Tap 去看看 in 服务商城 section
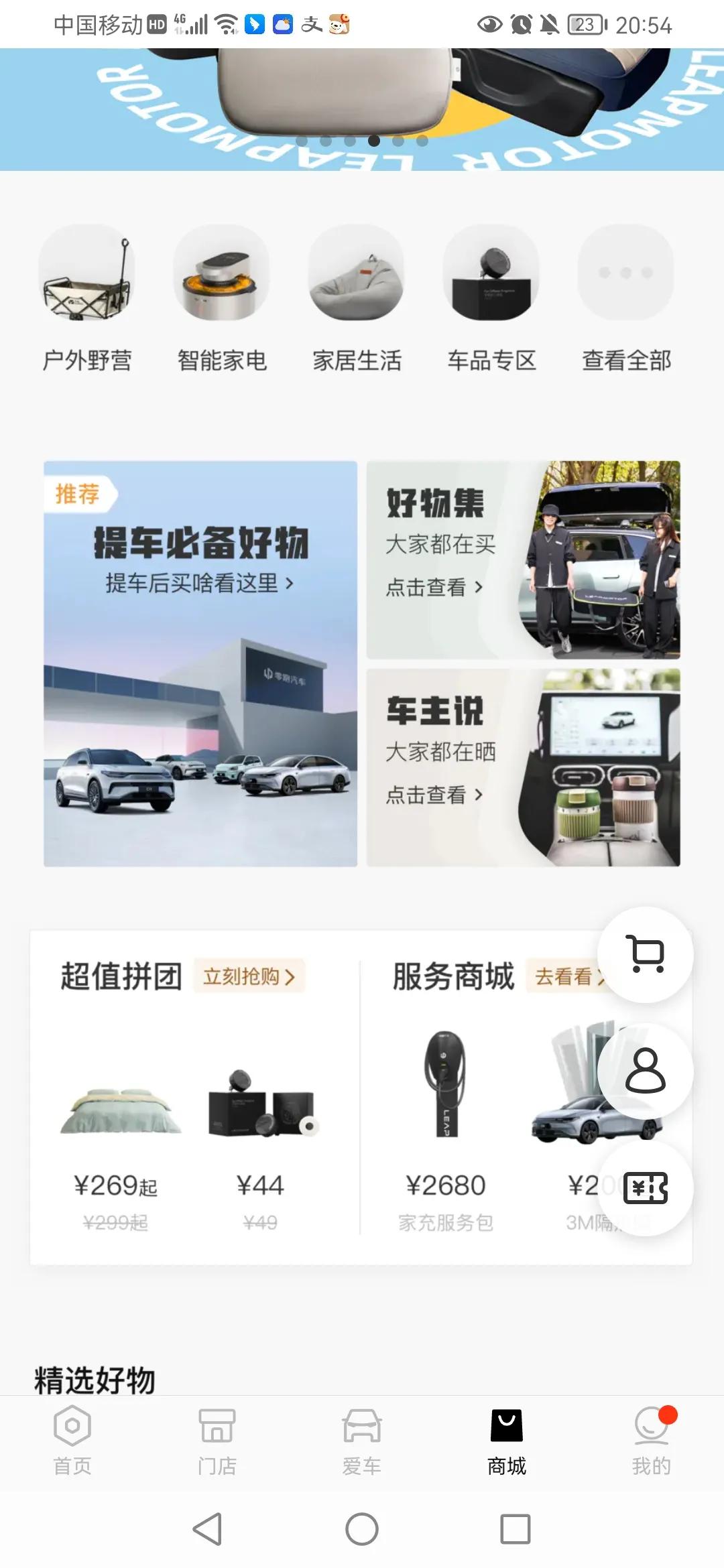 (570, 978)
